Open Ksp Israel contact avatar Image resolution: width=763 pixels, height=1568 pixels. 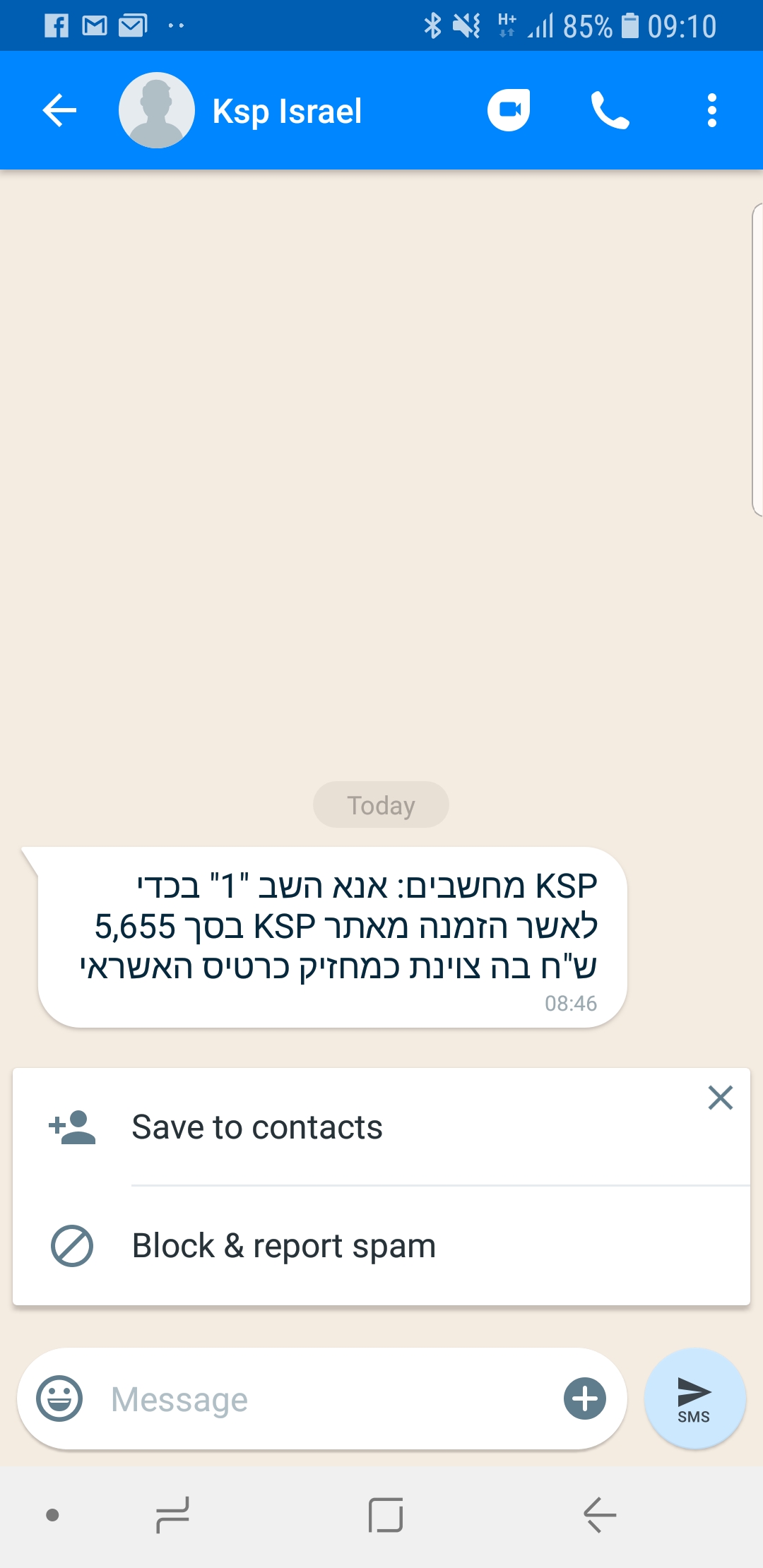click(x=156, y=111)
